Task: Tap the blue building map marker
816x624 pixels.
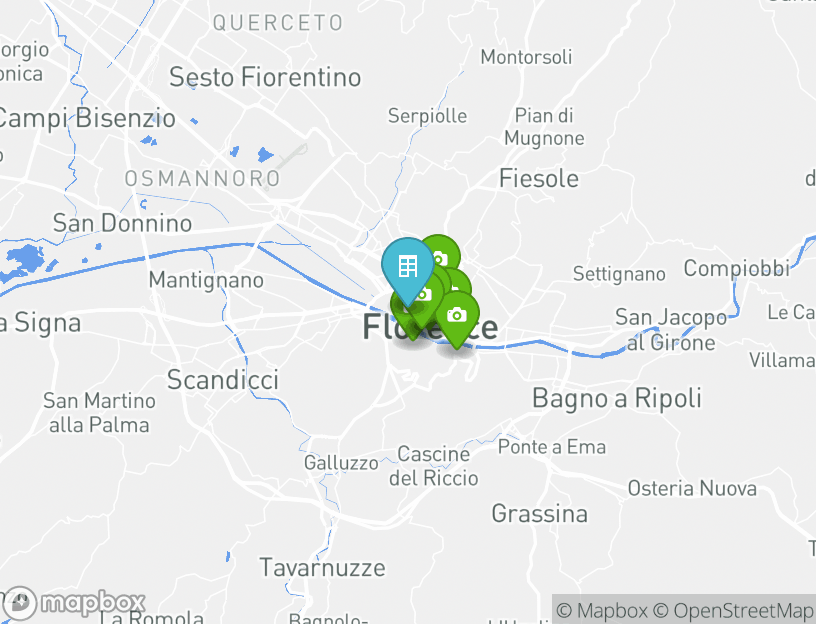Action: pos(407,267)
